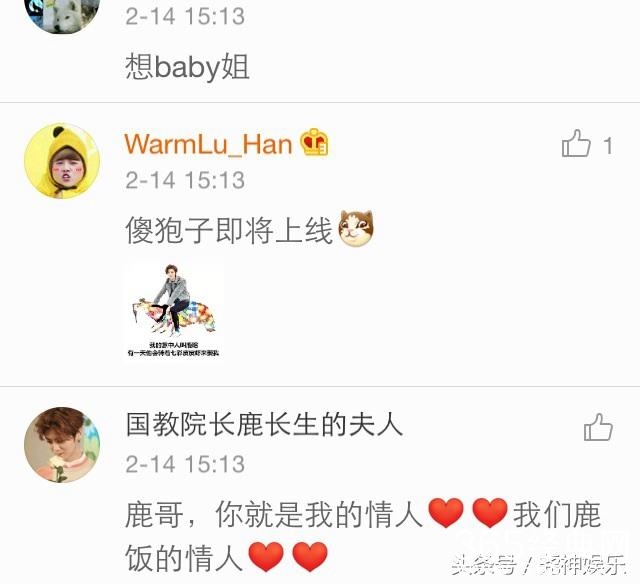The height and width of the screenshot is (584, 640).
Task: Like WarmLu_Han's comment
Action: (577, 146)
